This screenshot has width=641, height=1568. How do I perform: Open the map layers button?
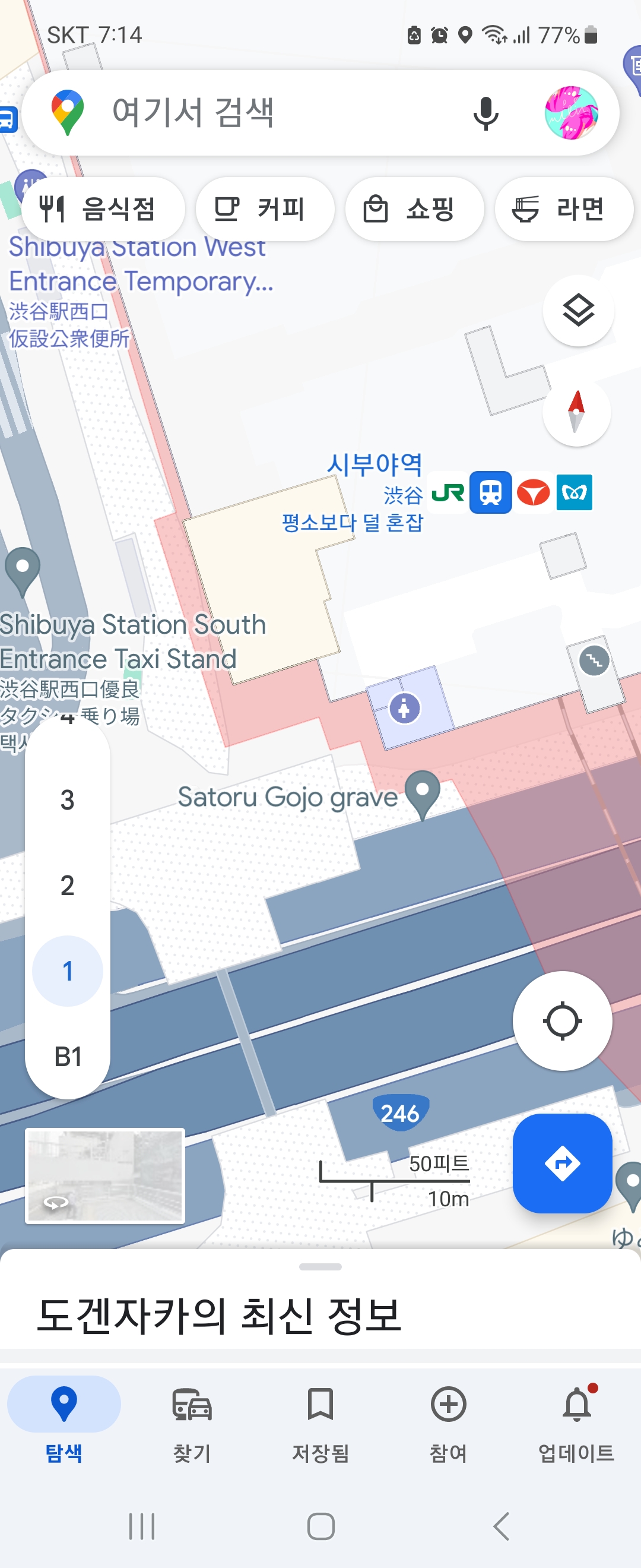[577, 311]
